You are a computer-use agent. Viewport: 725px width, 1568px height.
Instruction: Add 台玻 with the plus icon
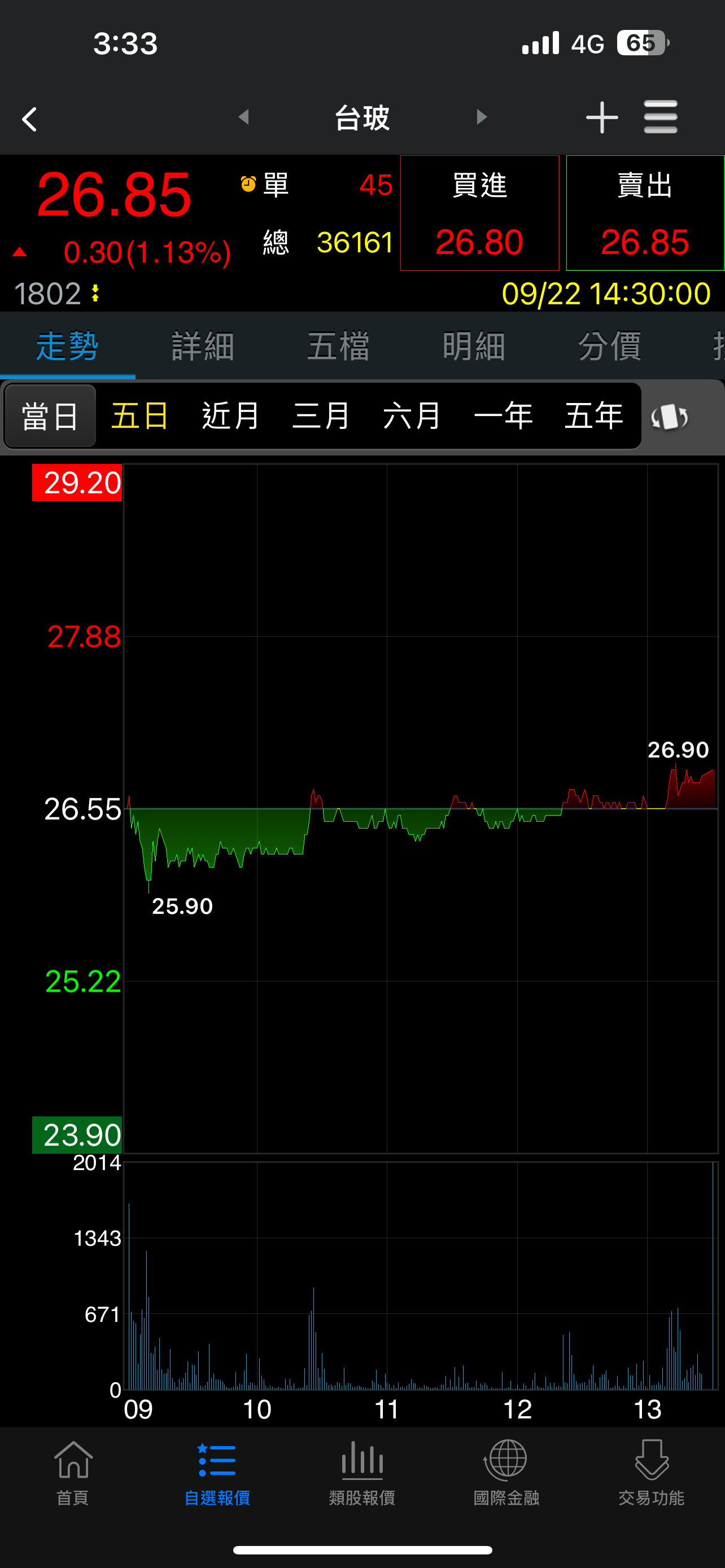click(601, 117)
